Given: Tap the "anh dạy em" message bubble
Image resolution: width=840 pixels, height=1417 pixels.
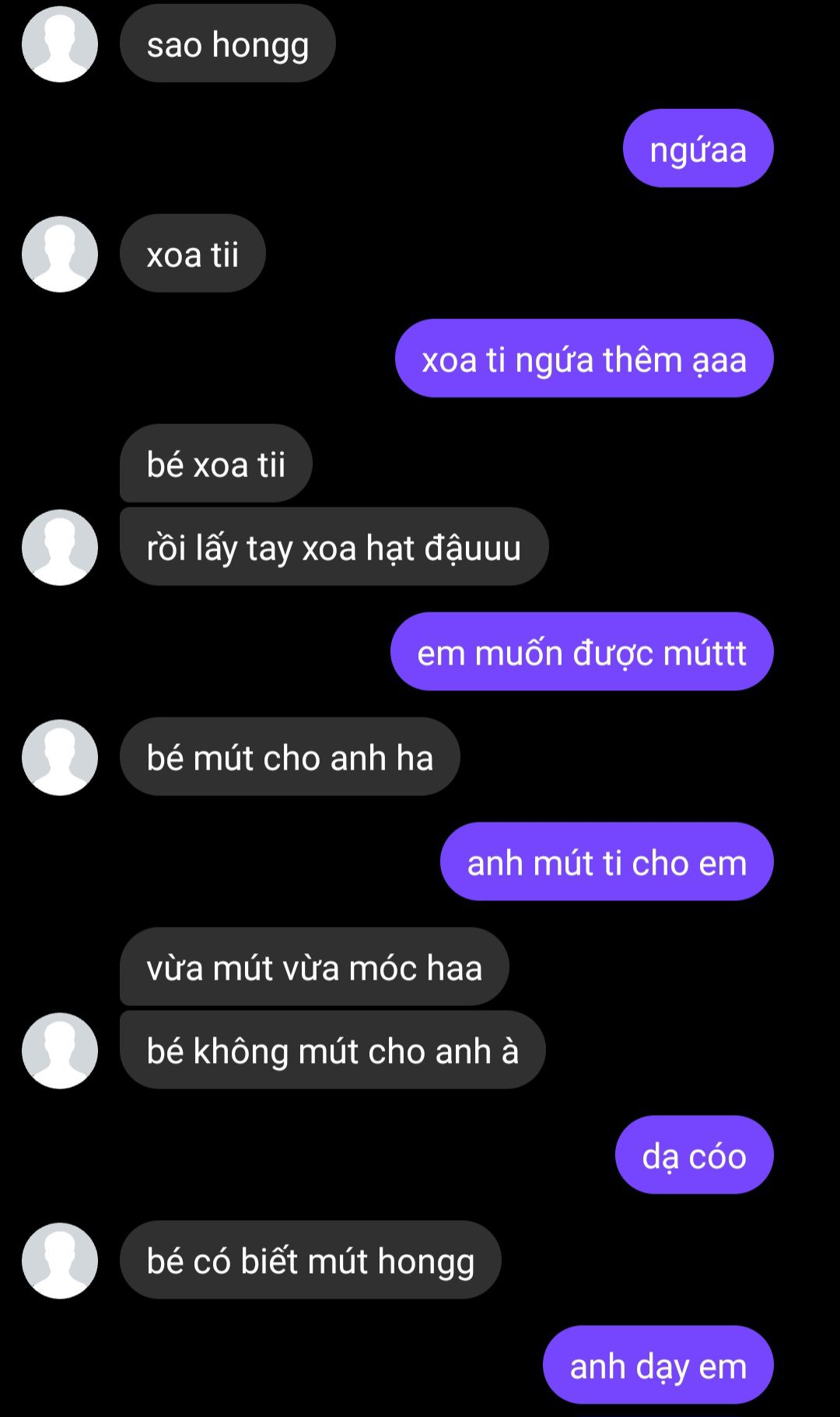Looking at the screenshot, I should click(x=658, y=1366).
